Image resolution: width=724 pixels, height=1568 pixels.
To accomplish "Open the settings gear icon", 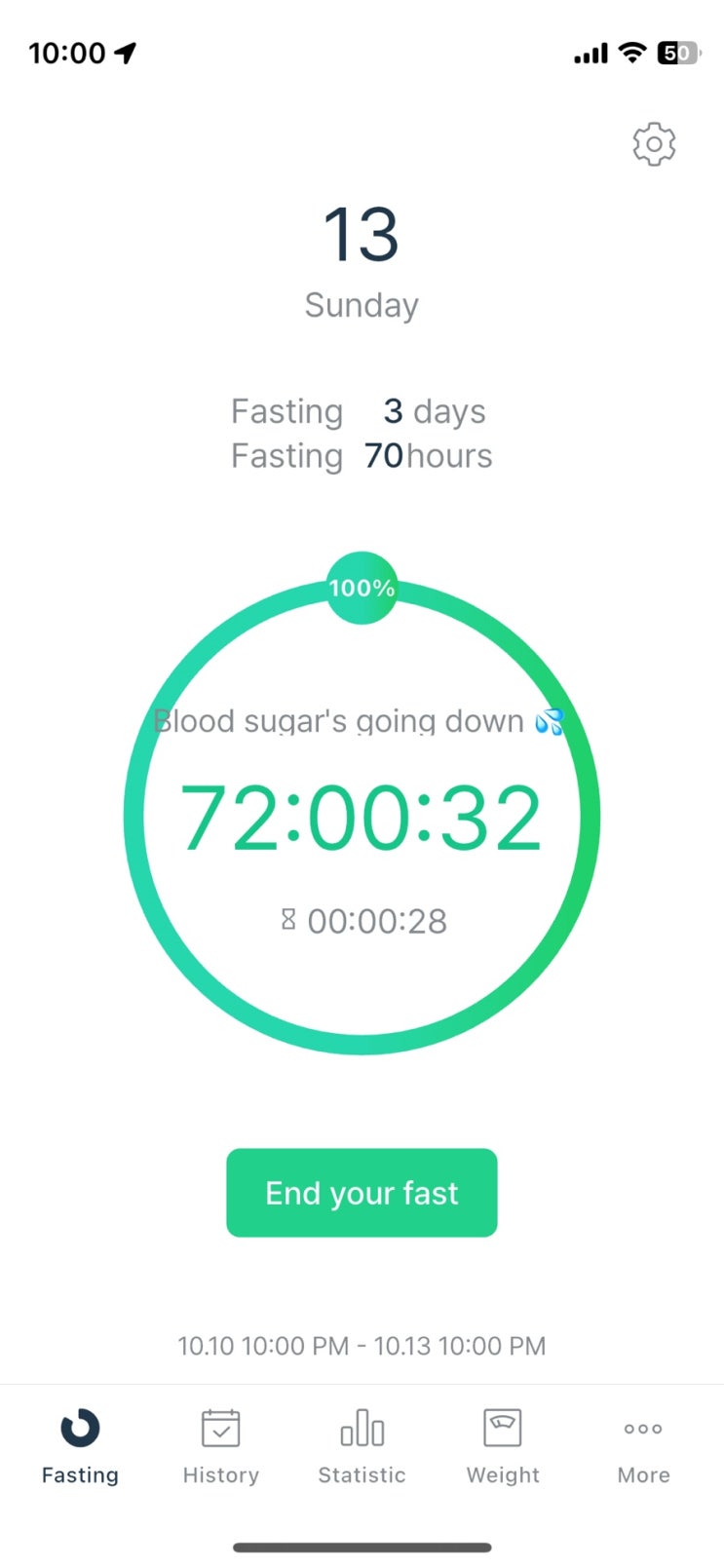I will 654,144.
